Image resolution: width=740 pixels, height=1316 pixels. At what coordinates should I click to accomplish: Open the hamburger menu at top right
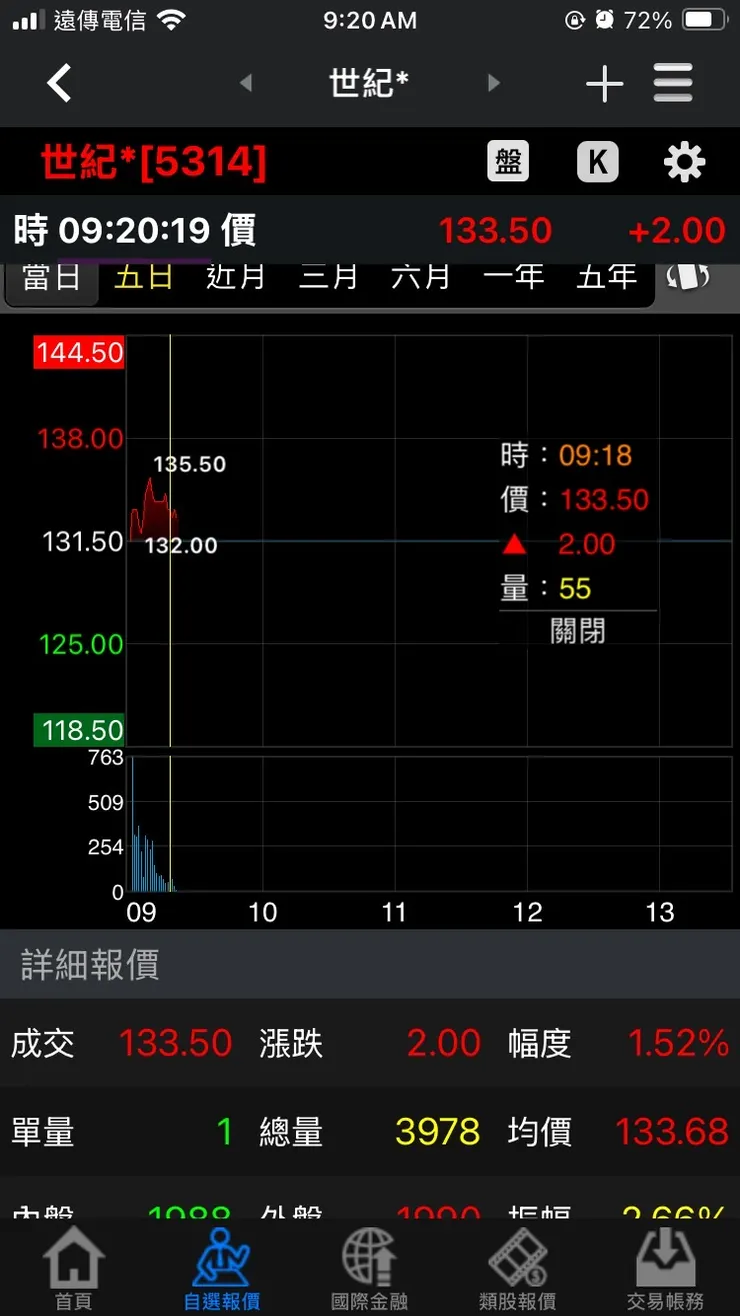[673, 84]
